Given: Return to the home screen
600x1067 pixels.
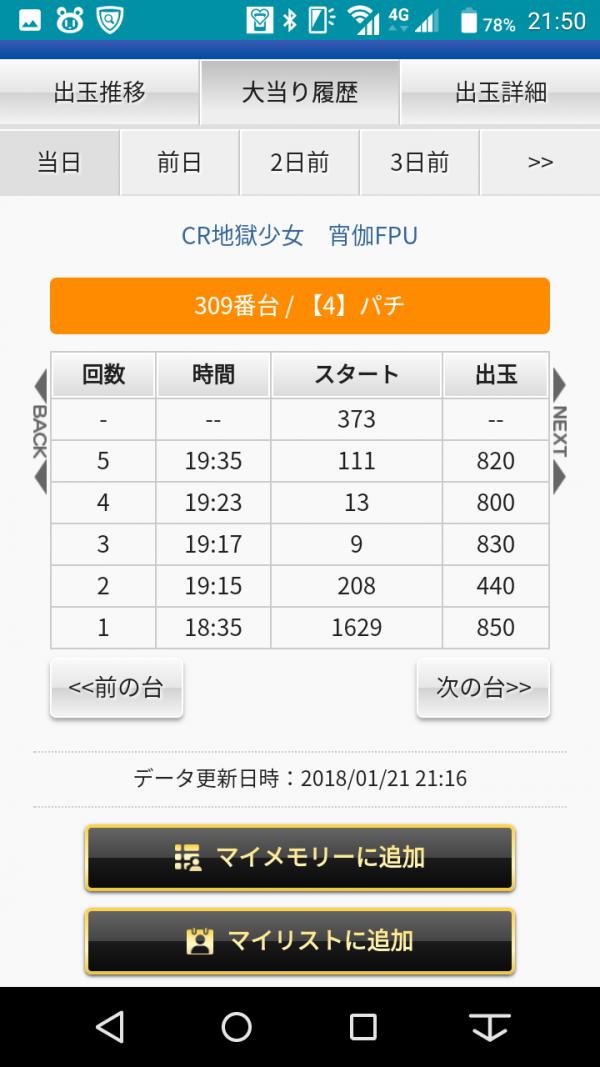Looking at the screenshot, I should [237, 1027].
